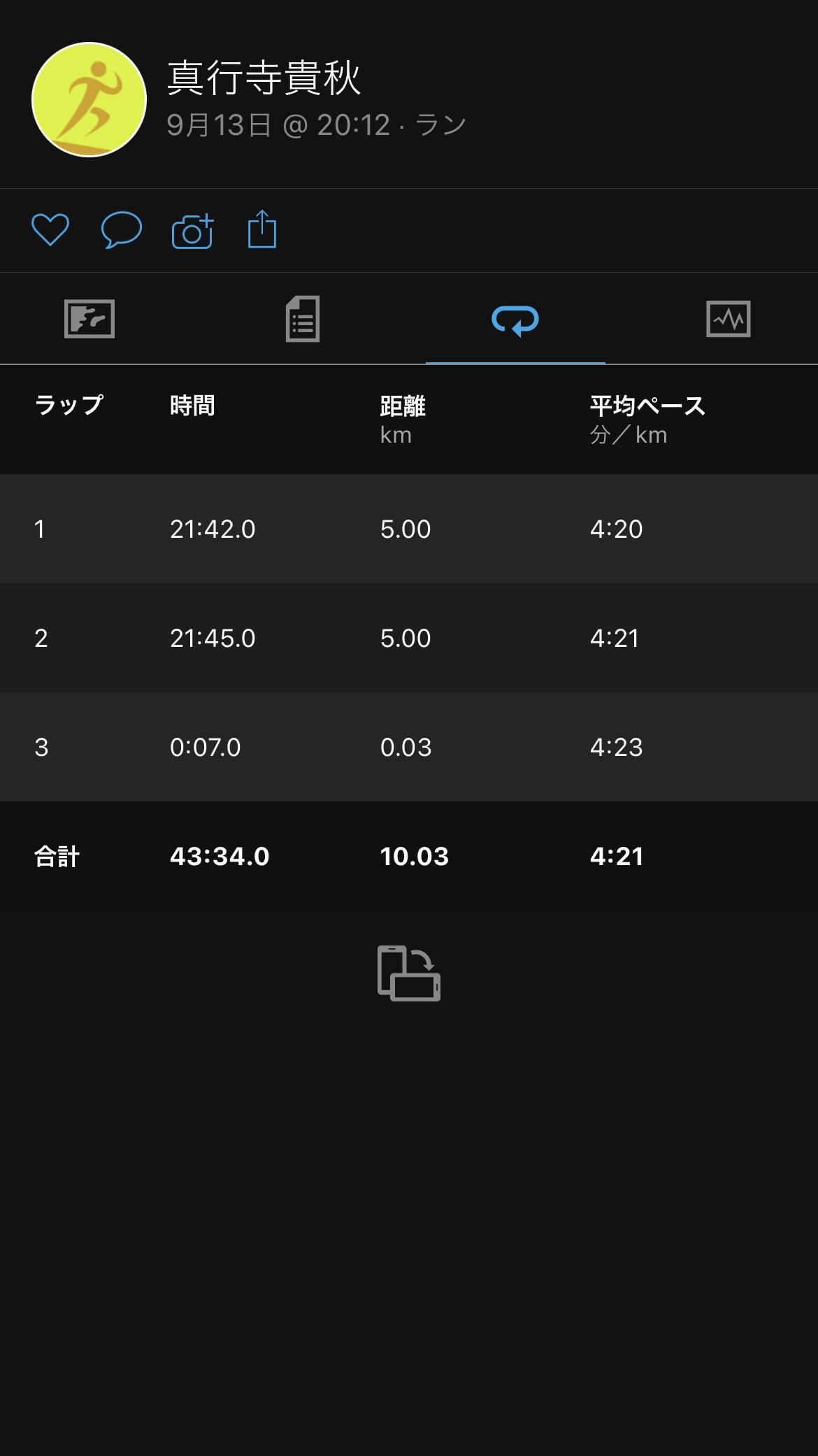Viewport: 818px width, 1456px height.
Task: Share this activity
Action: click(x=262, y=229)
